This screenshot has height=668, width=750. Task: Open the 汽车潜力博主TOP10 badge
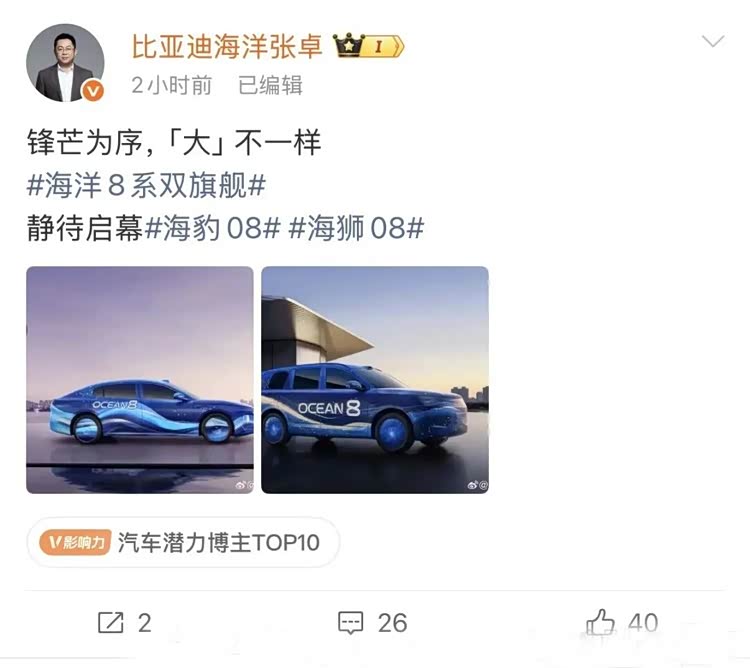tap(183, 542)
